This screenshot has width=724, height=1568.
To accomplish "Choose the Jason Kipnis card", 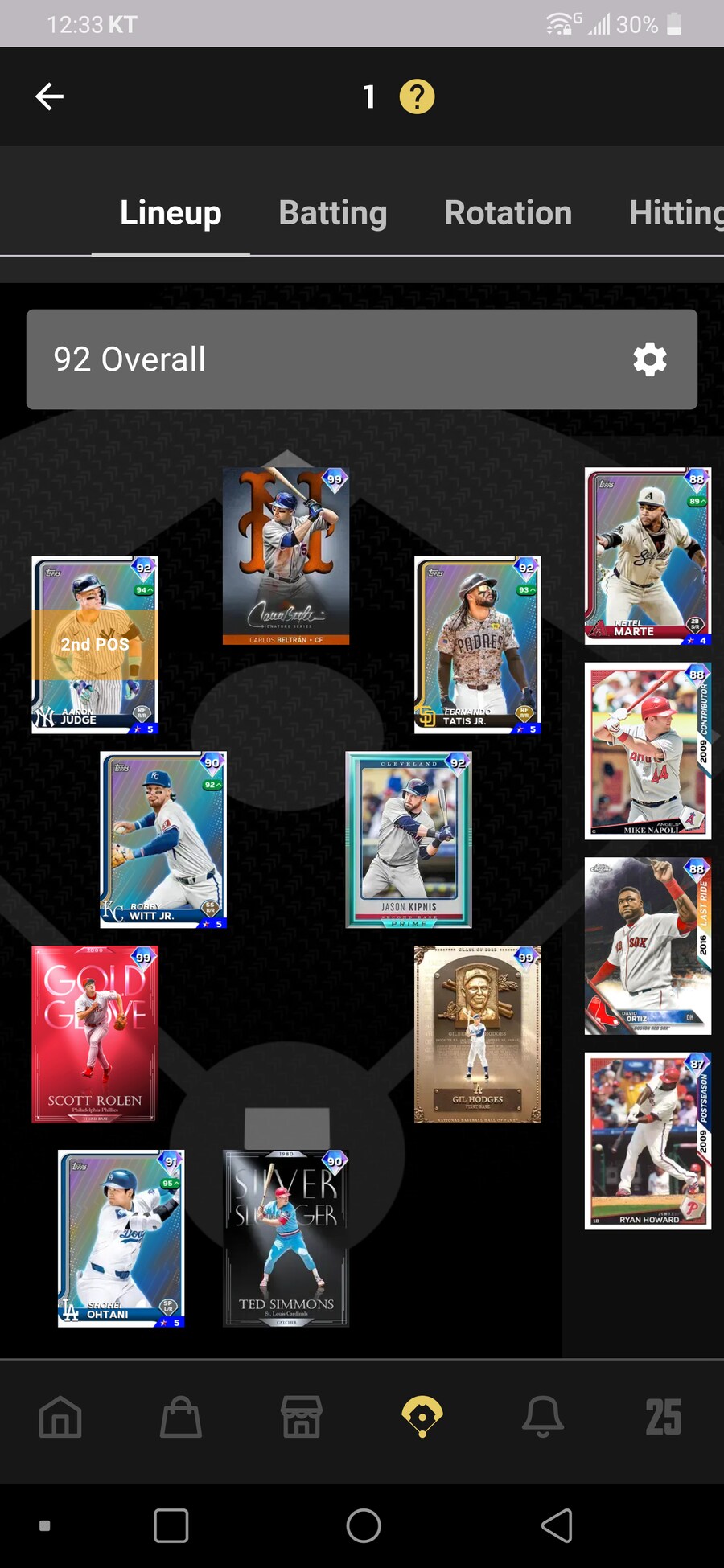I will 409,839.
